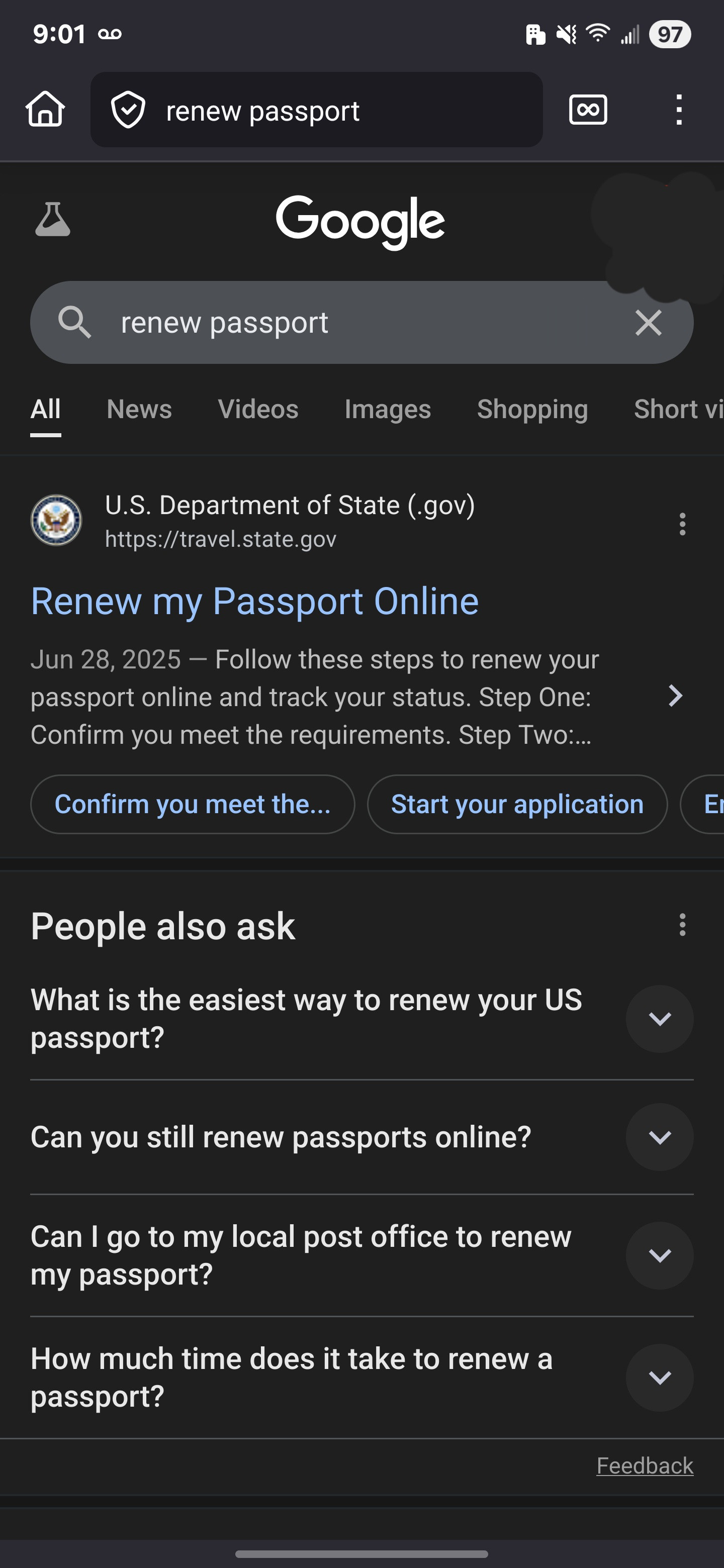Image resolution: width=724 pixels, height=1568 pixels.
Task: Switch to the Shopping tab
Action: 532,409
